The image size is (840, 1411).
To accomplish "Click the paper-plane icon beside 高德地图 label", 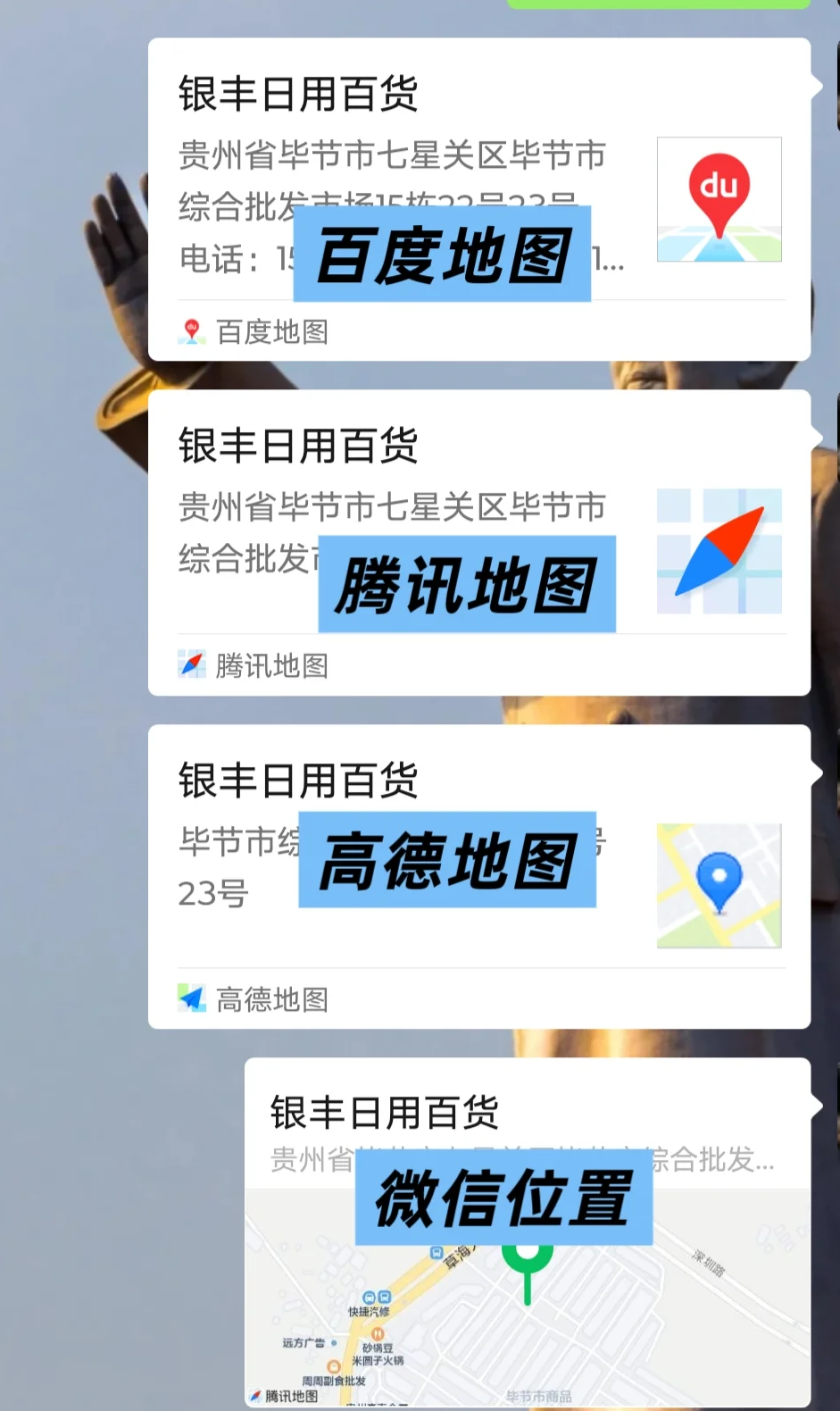I will tap(191, 998).
